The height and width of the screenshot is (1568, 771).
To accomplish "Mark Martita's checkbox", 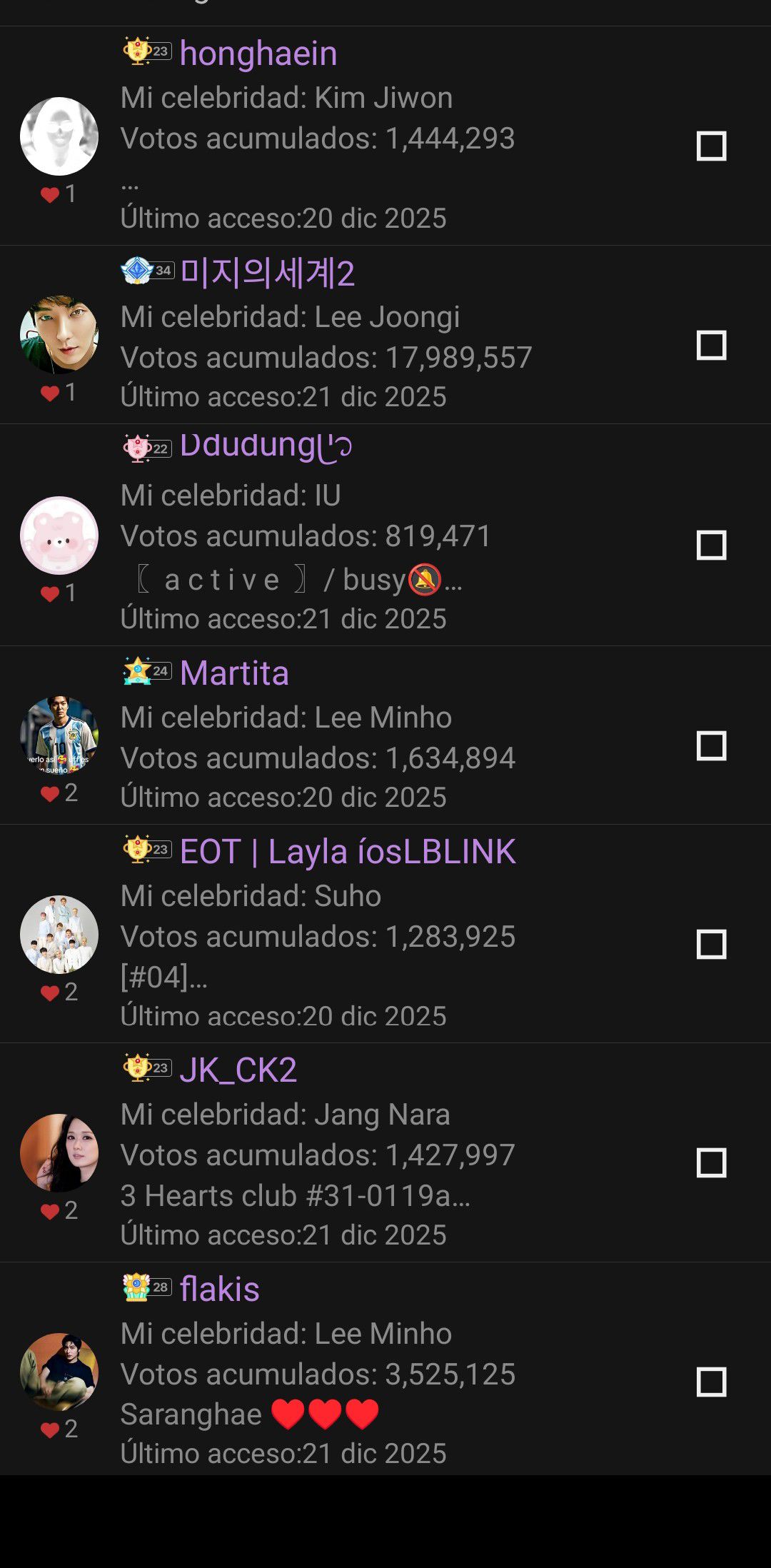I will 711,745.
